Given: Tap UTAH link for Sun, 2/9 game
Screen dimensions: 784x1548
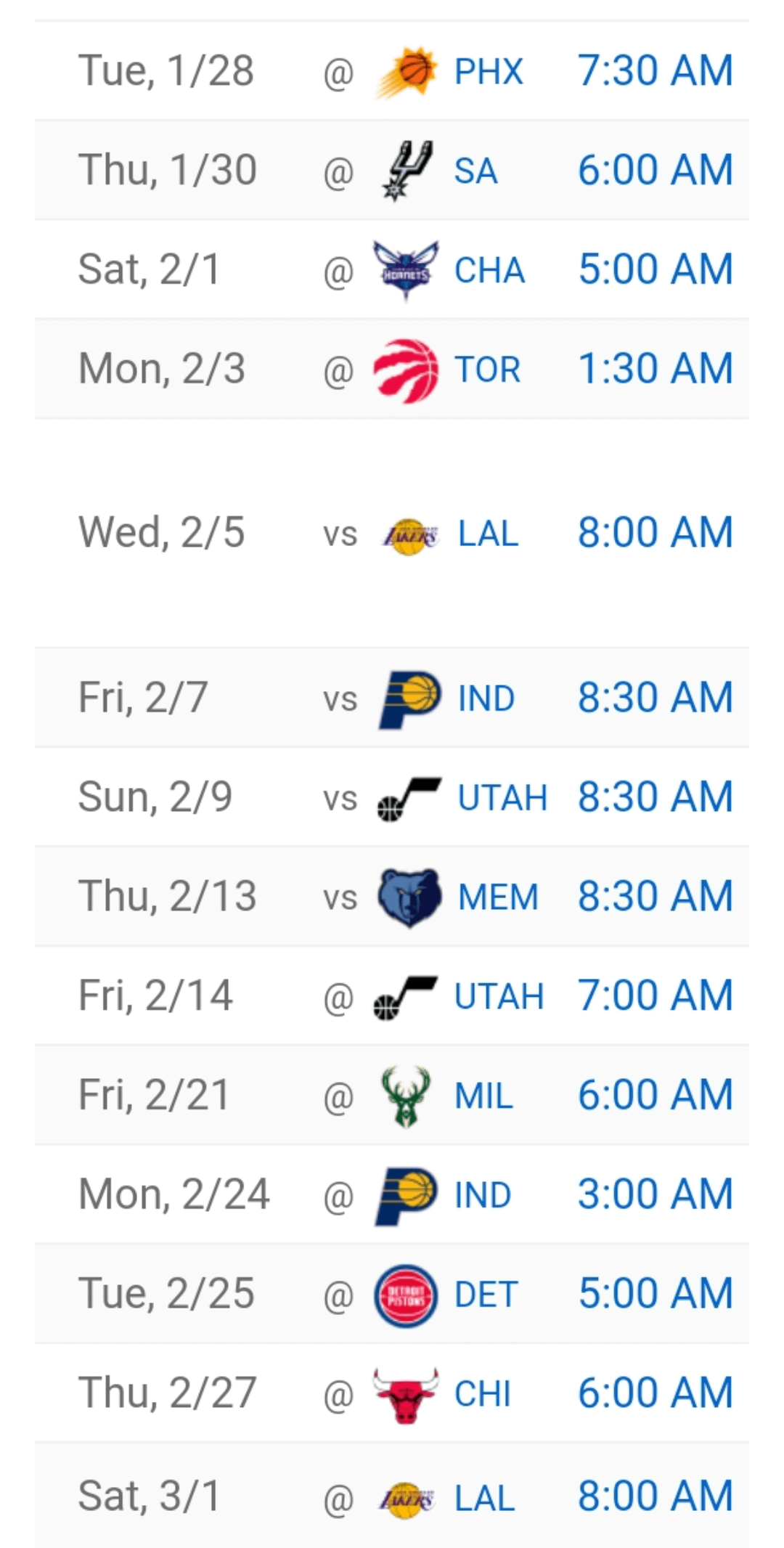Looking at the screenshot, I should [502, 797].
